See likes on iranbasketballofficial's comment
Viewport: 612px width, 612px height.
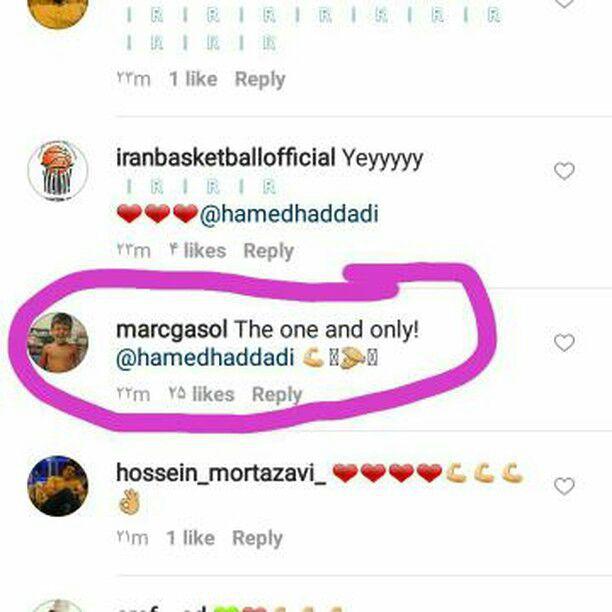(197, 251)
